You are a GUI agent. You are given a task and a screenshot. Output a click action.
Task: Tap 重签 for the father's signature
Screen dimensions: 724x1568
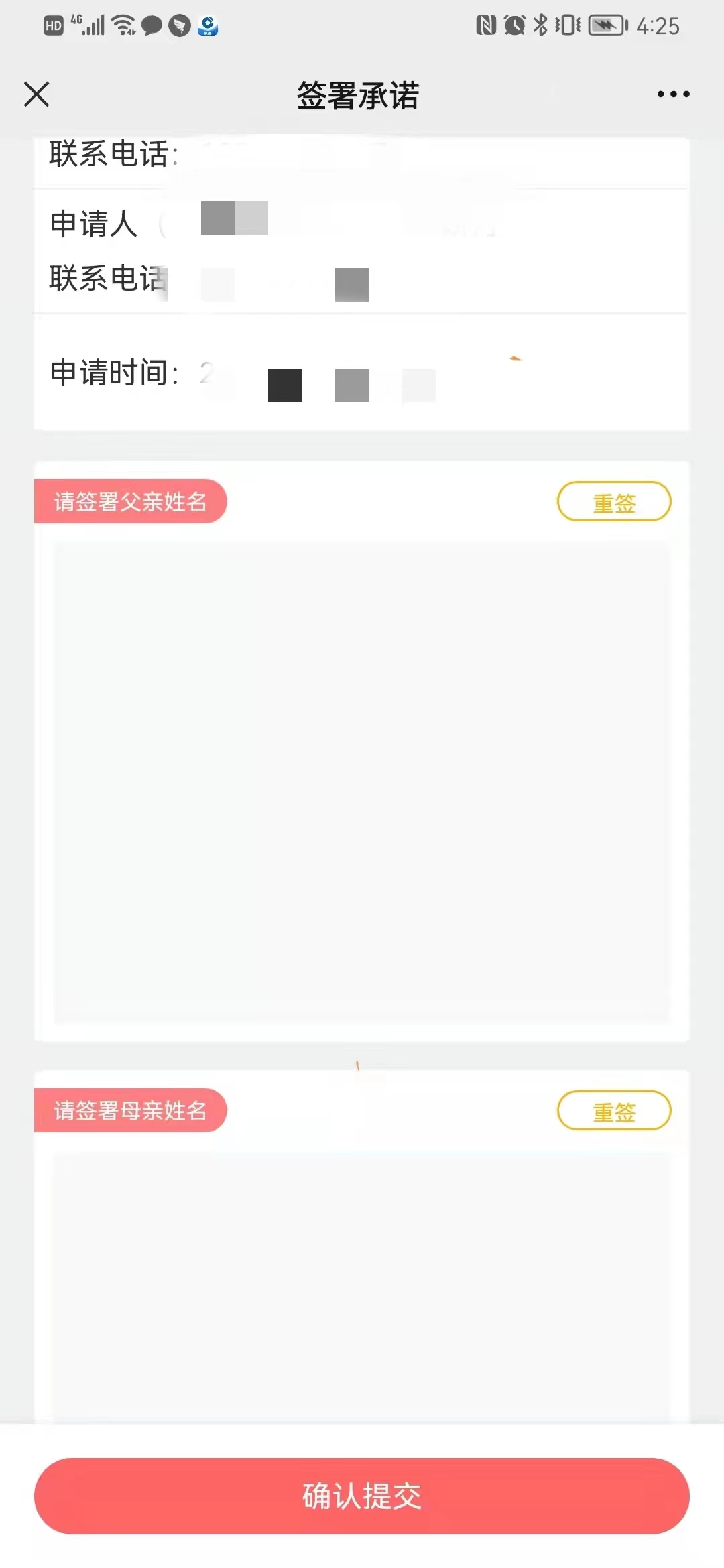613,502
